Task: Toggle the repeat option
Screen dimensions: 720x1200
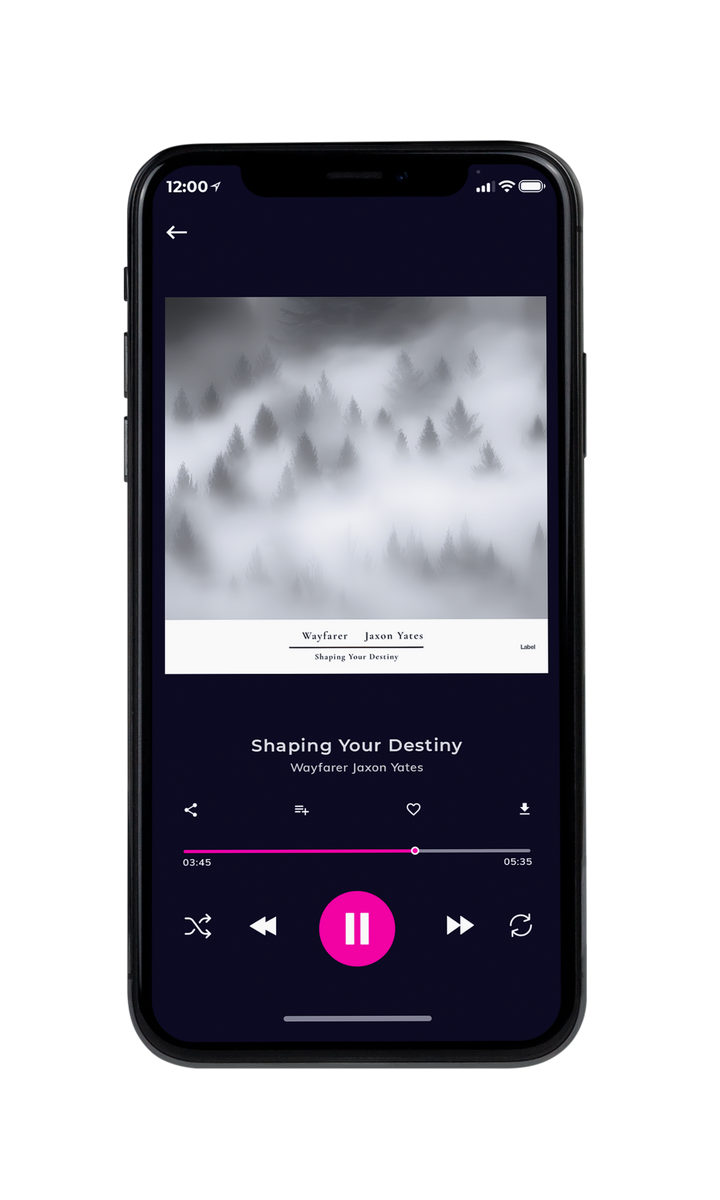Action: coord(521,926)
